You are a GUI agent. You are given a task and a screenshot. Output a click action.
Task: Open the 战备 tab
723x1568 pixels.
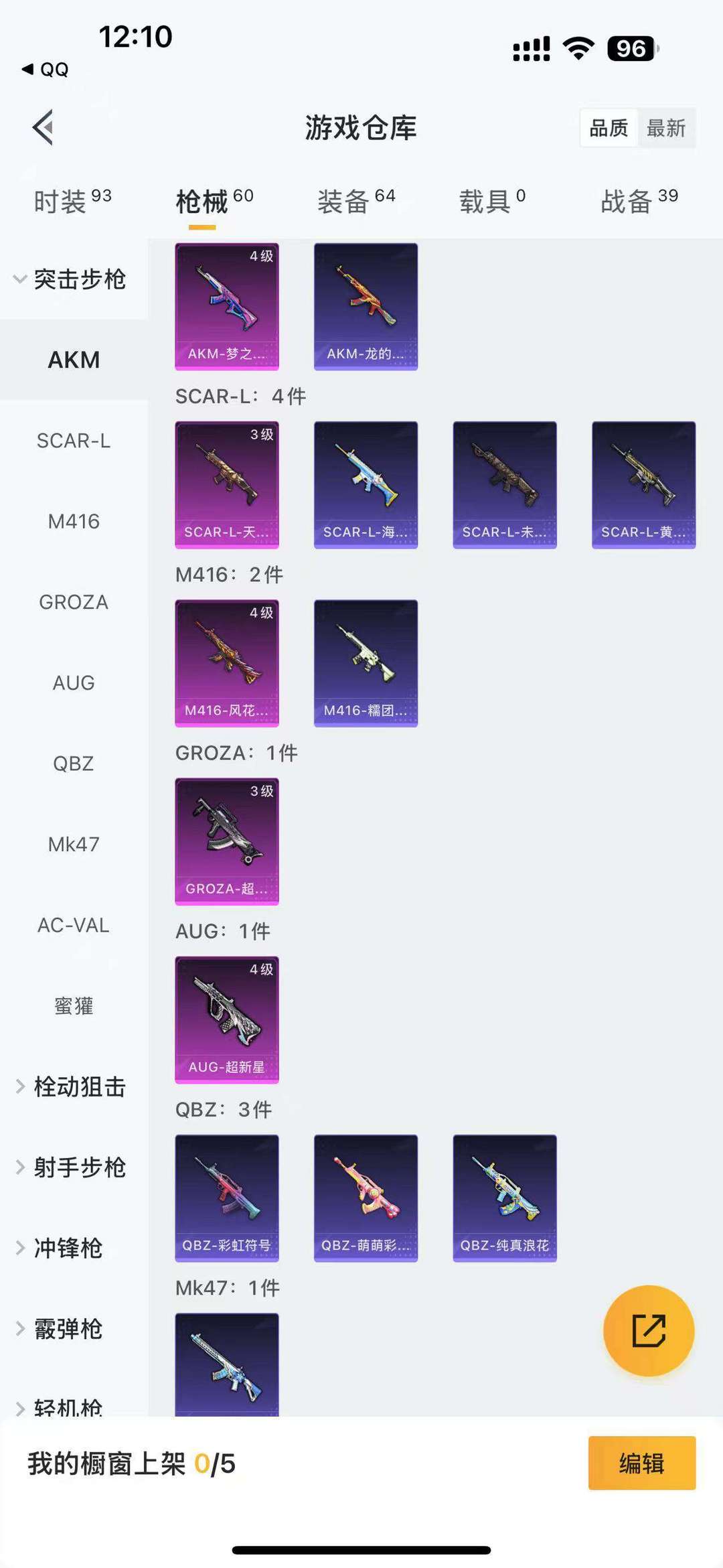click(639, 200)
